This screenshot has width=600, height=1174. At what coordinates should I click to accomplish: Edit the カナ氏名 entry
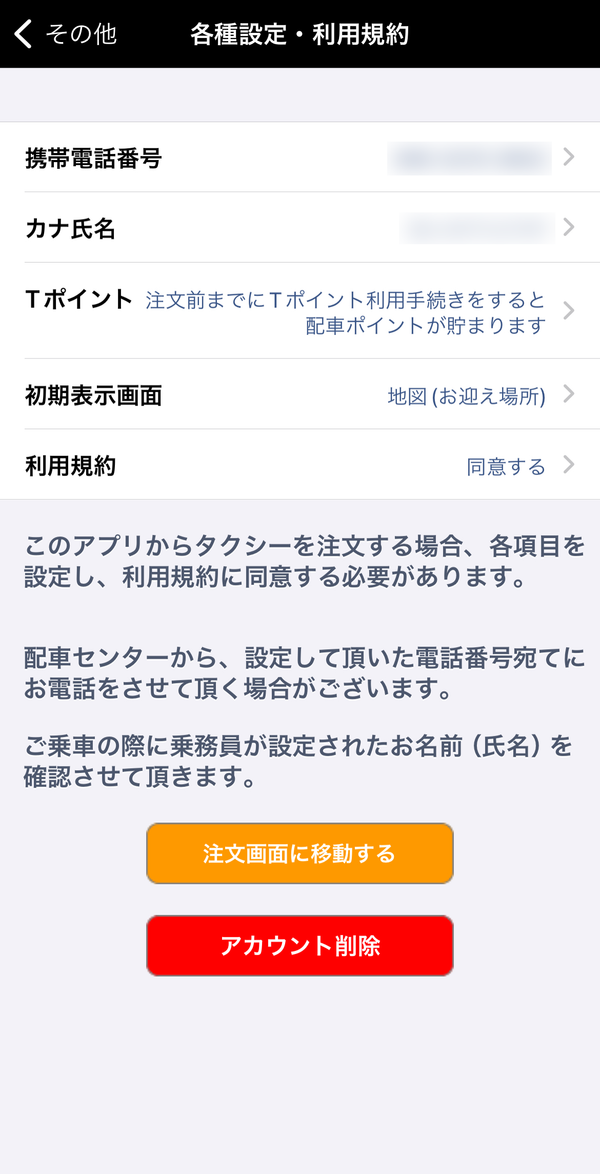click(300, 228)
